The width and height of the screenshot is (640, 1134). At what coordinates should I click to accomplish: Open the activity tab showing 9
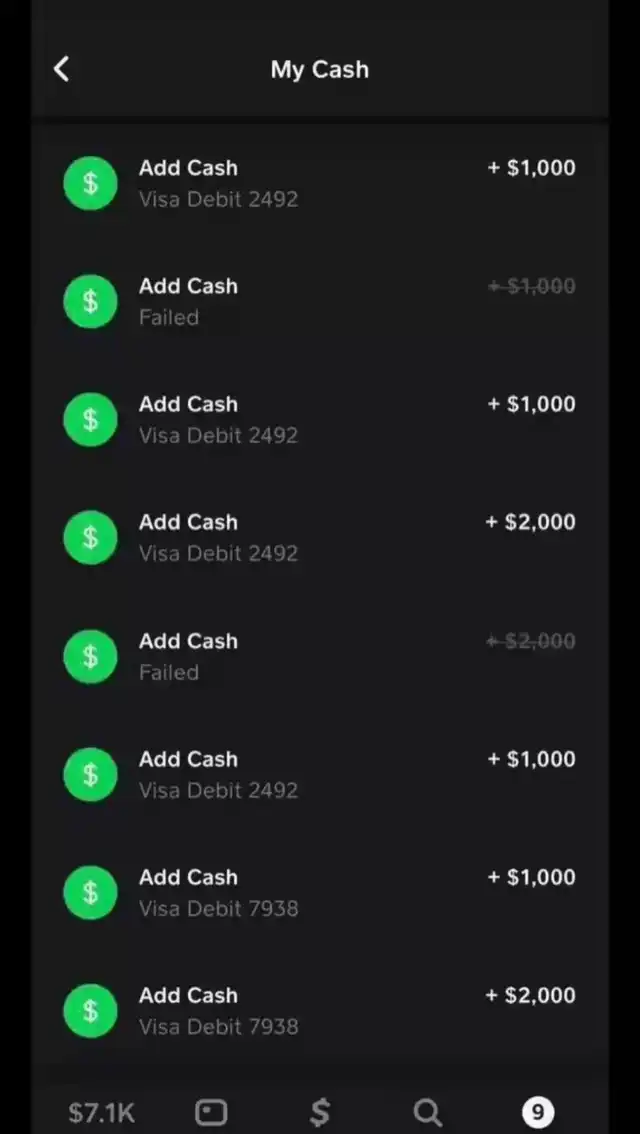click(537, 1112)
